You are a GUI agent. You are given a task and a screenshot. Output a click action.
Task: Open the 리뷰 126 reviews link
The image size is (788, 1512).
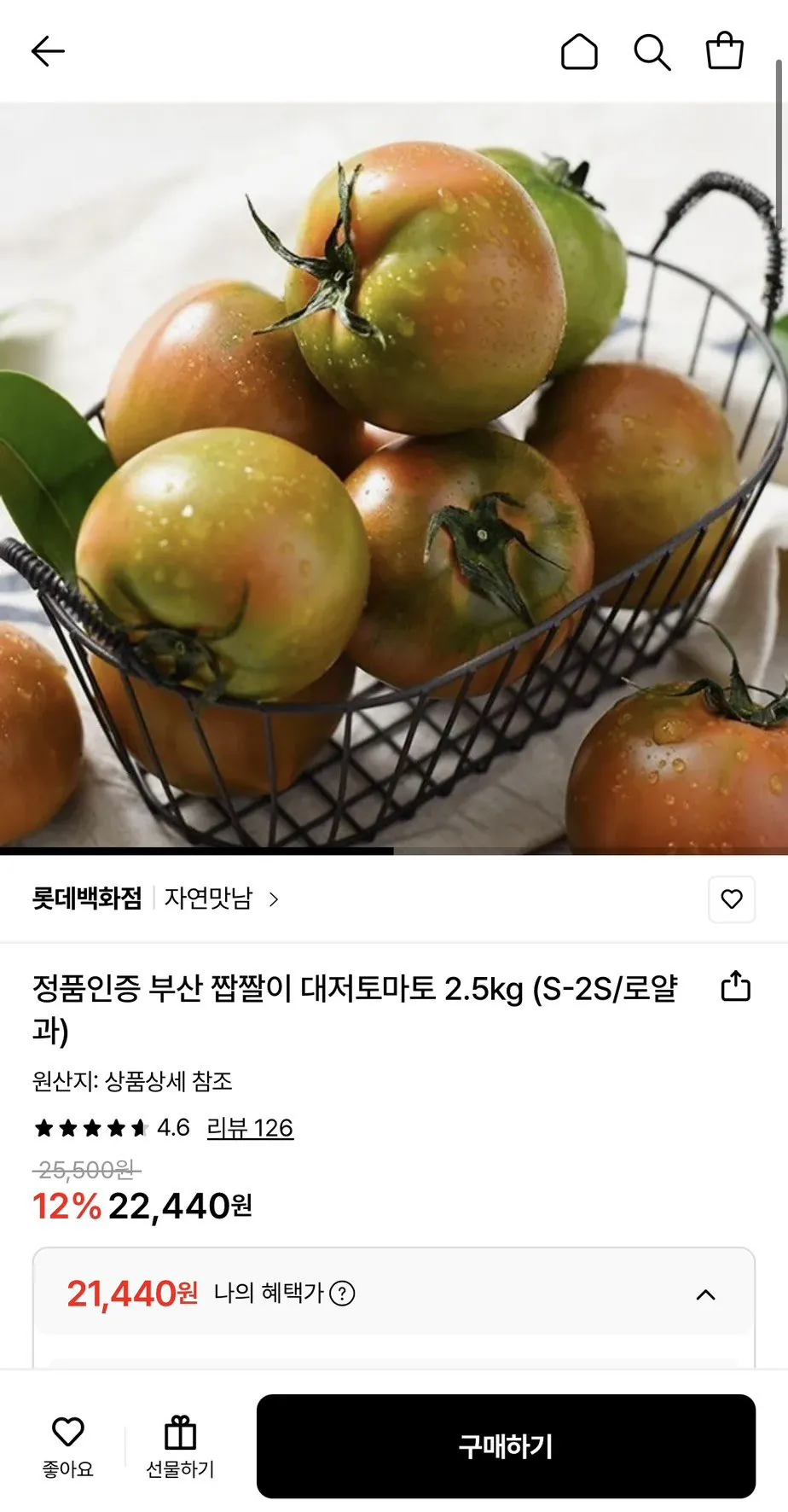coord(248,1128)
